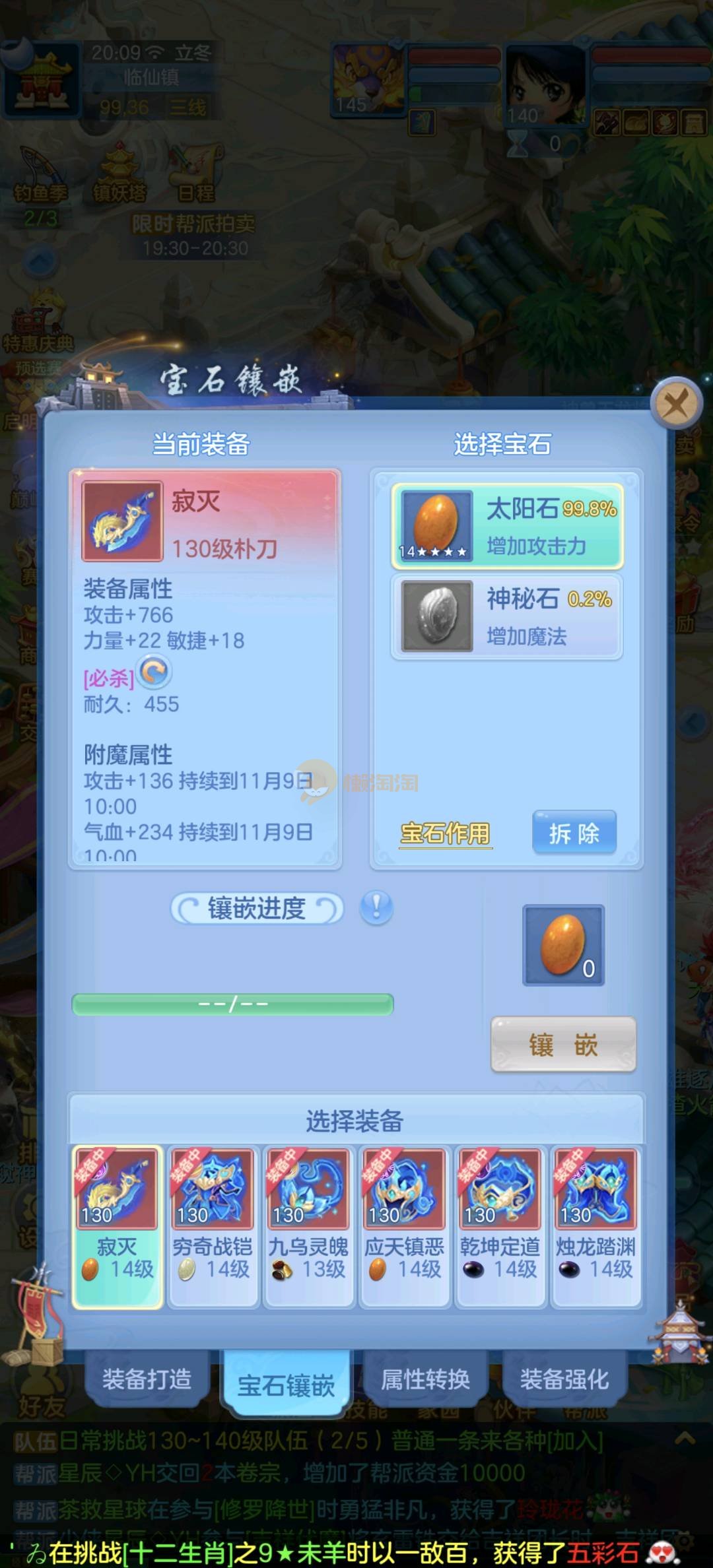Select the 穷奇战铠 equipment
This screenshot has height=1568, width=713.
213,1225
